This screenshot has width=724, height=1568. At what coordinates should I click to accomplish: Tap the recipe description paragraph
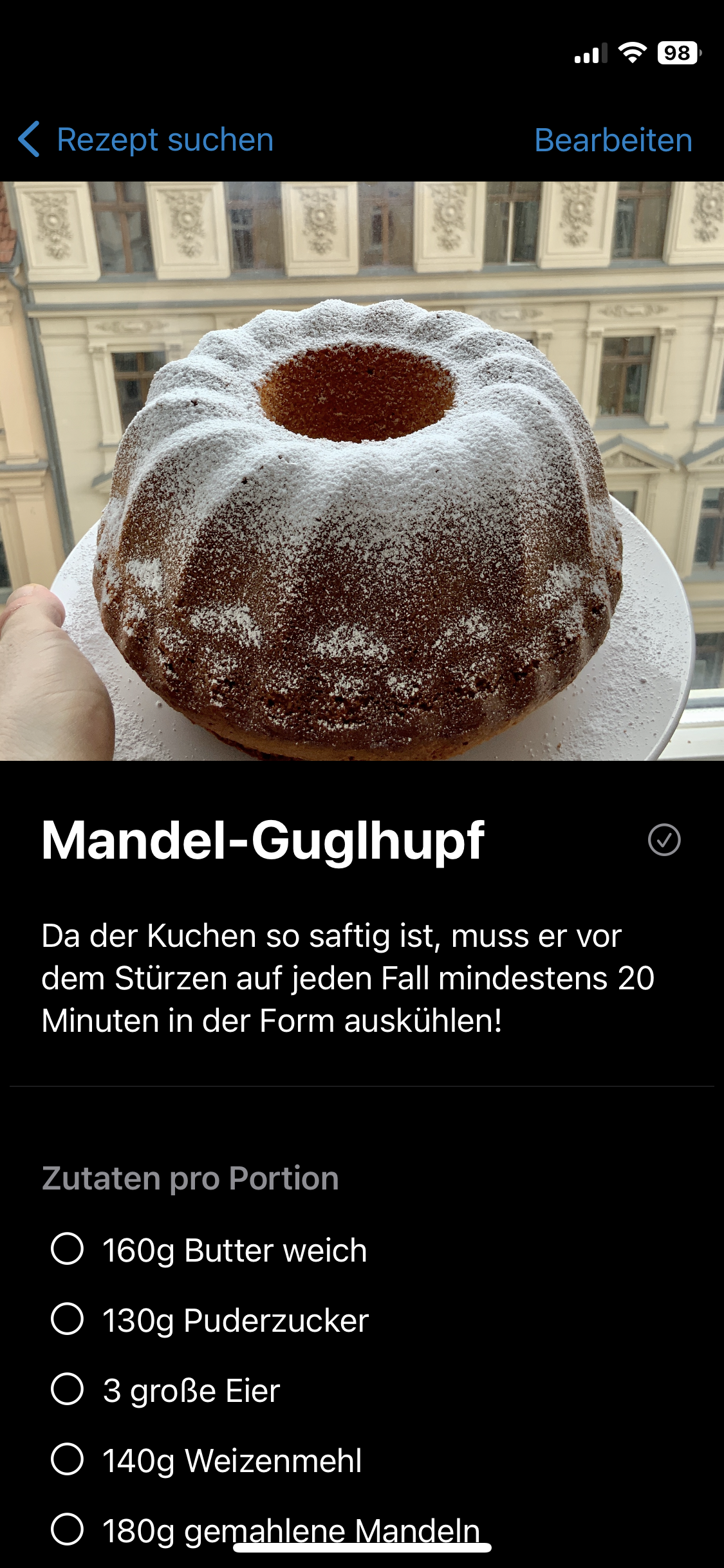tap(348, 978)
